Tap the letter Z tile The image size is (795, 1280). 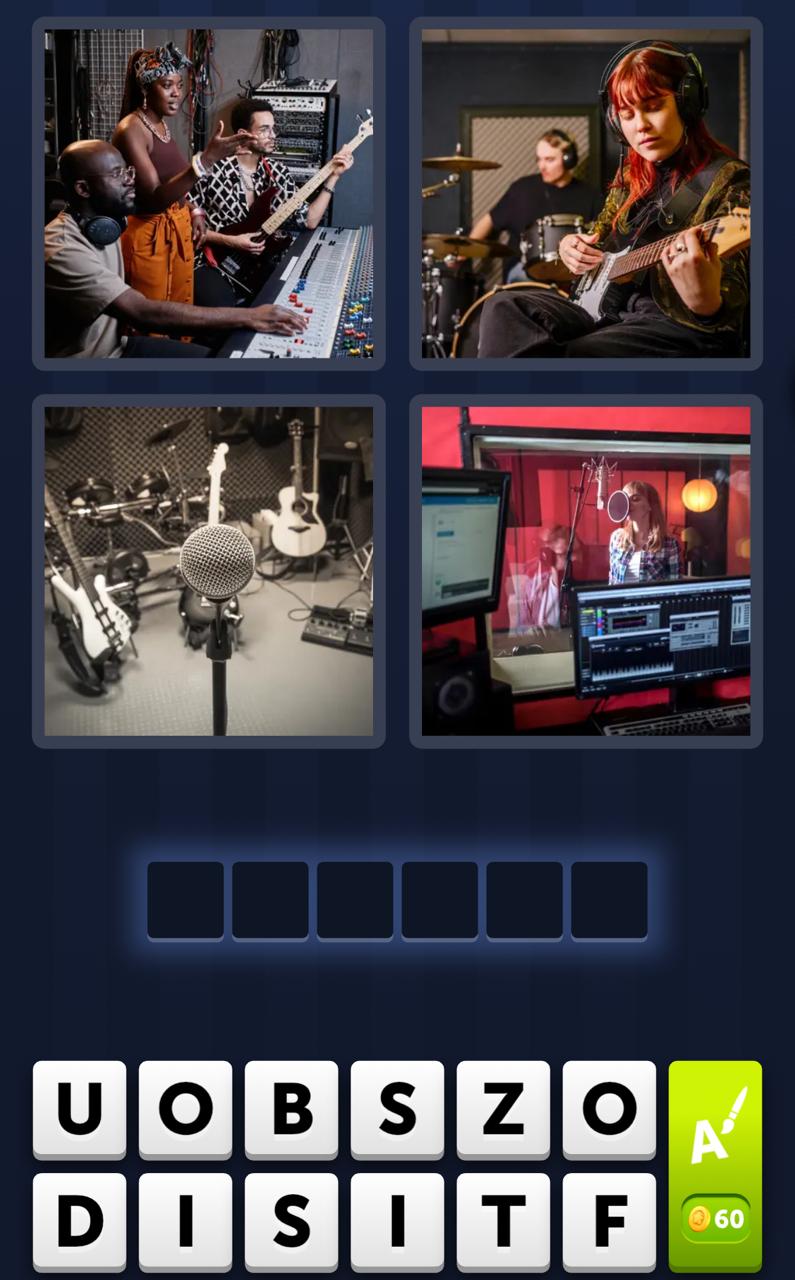coord(503,1112)
